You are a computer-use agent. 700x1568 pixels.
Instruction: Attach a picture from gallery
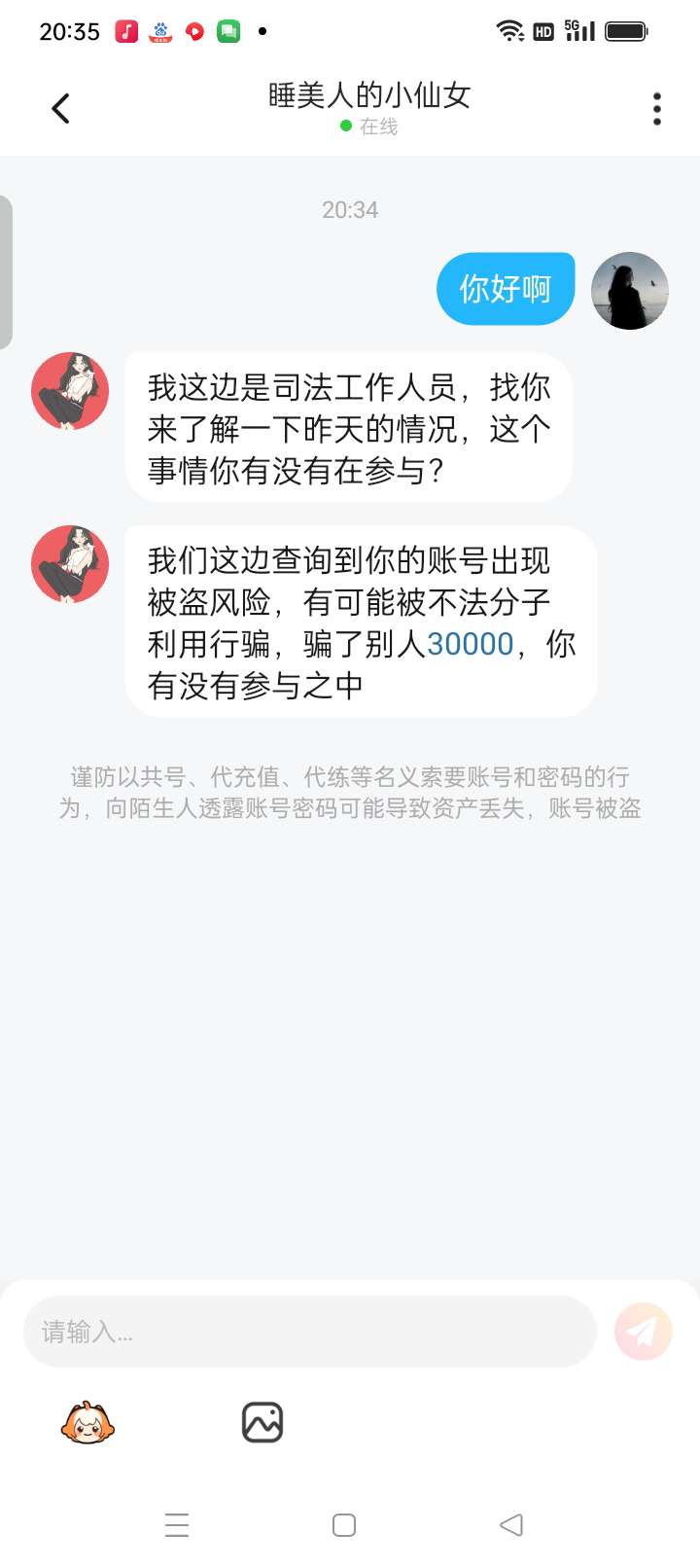[x=262, y=1423]
